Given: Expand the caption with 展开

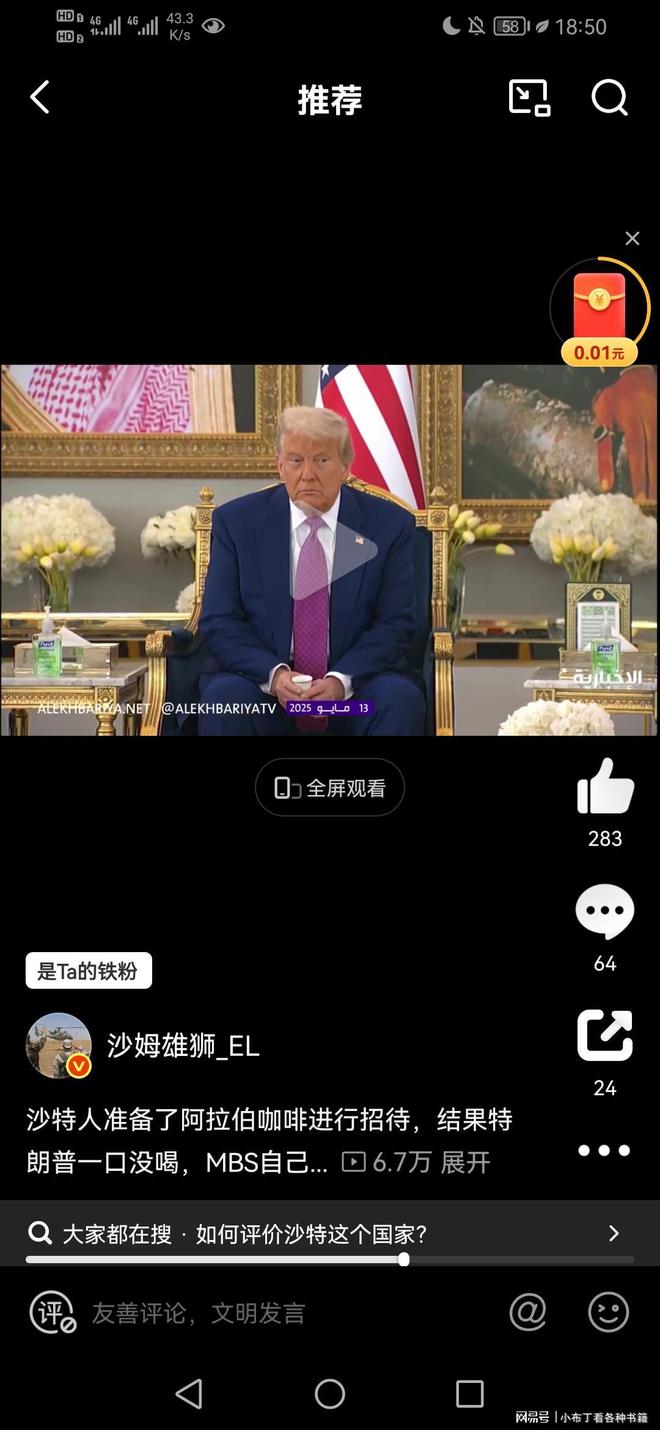Looking at the screenshot, I should tap(466, 1162).
